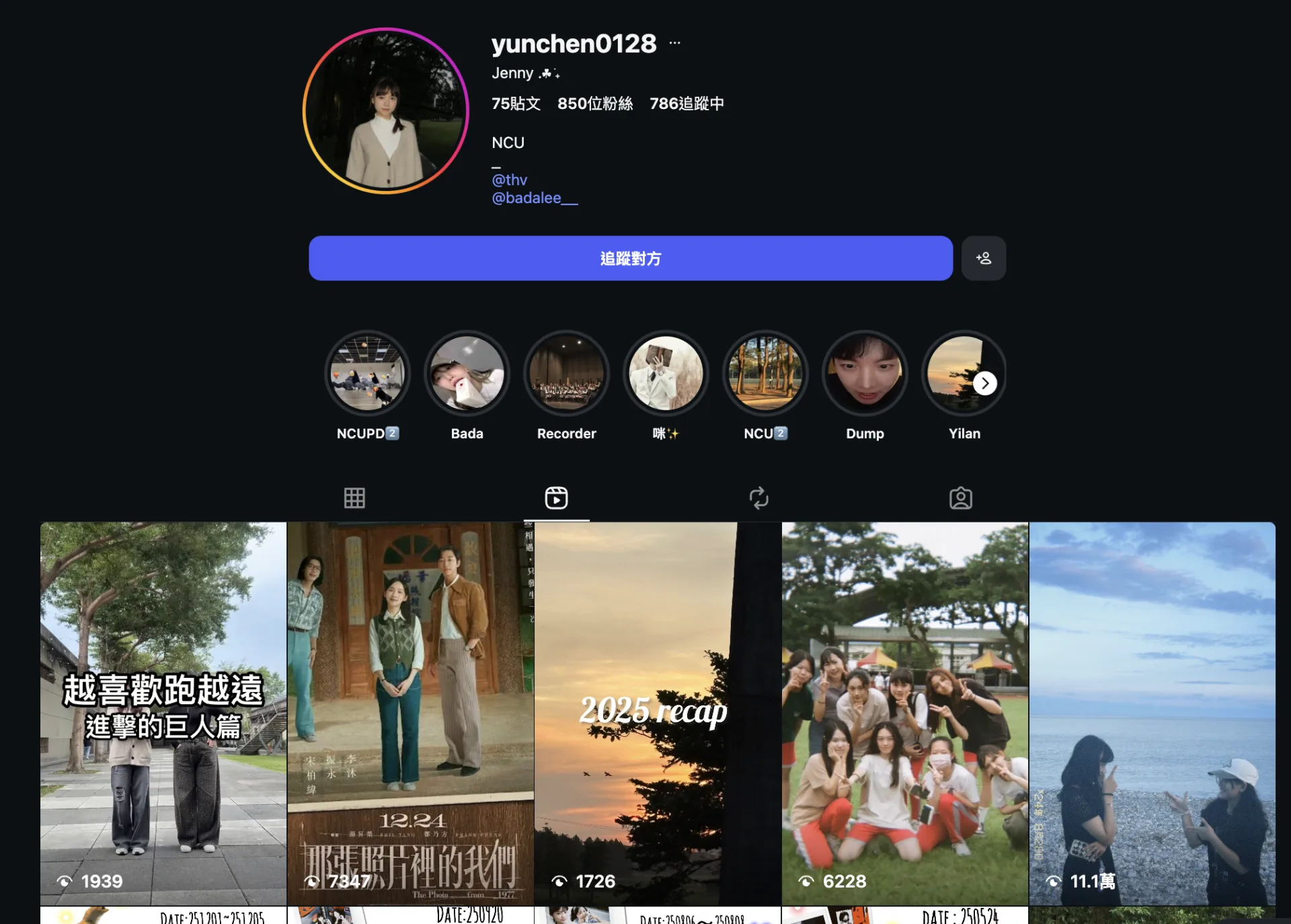Visit the @badalee__ profile link
The width and height of the screenshot is (1291, 924).
(534, 198)
